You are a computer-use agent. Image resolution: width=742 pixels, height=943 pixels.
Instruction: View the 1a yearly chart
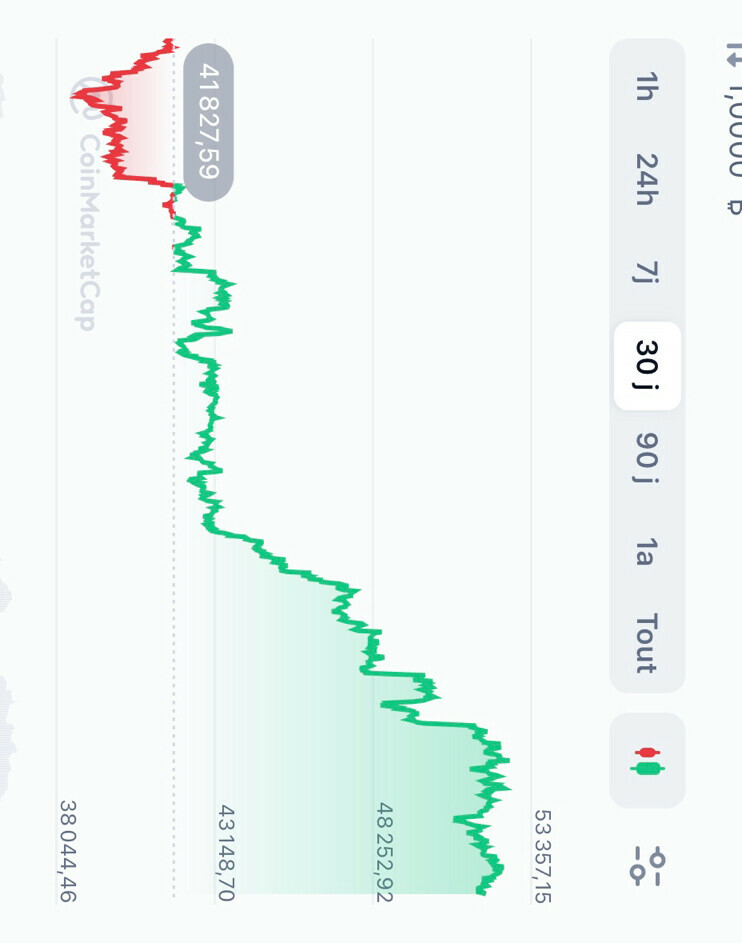click(x=646, y=551)
